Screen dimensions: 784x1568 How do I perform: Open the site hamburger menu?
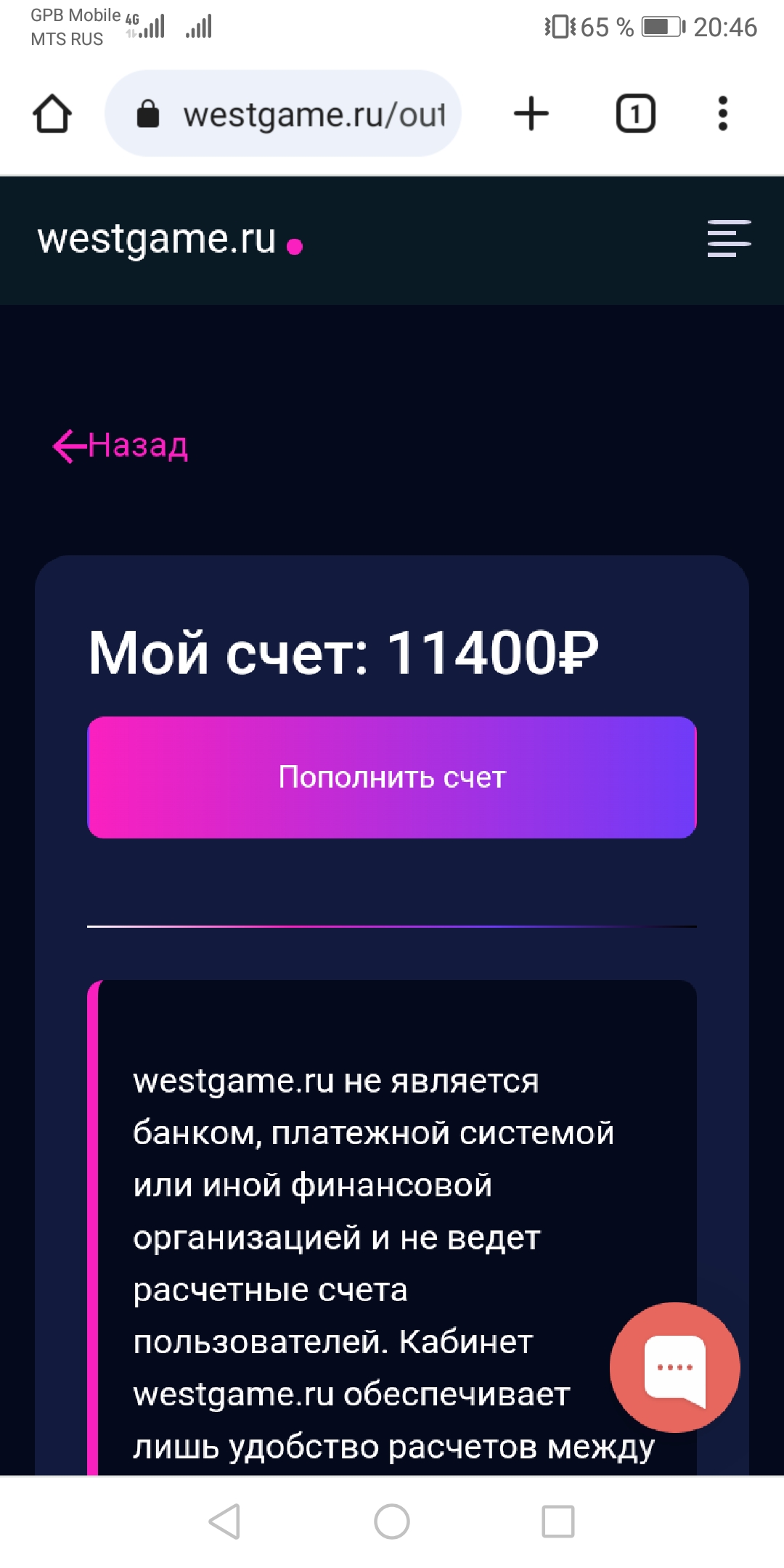729,239
